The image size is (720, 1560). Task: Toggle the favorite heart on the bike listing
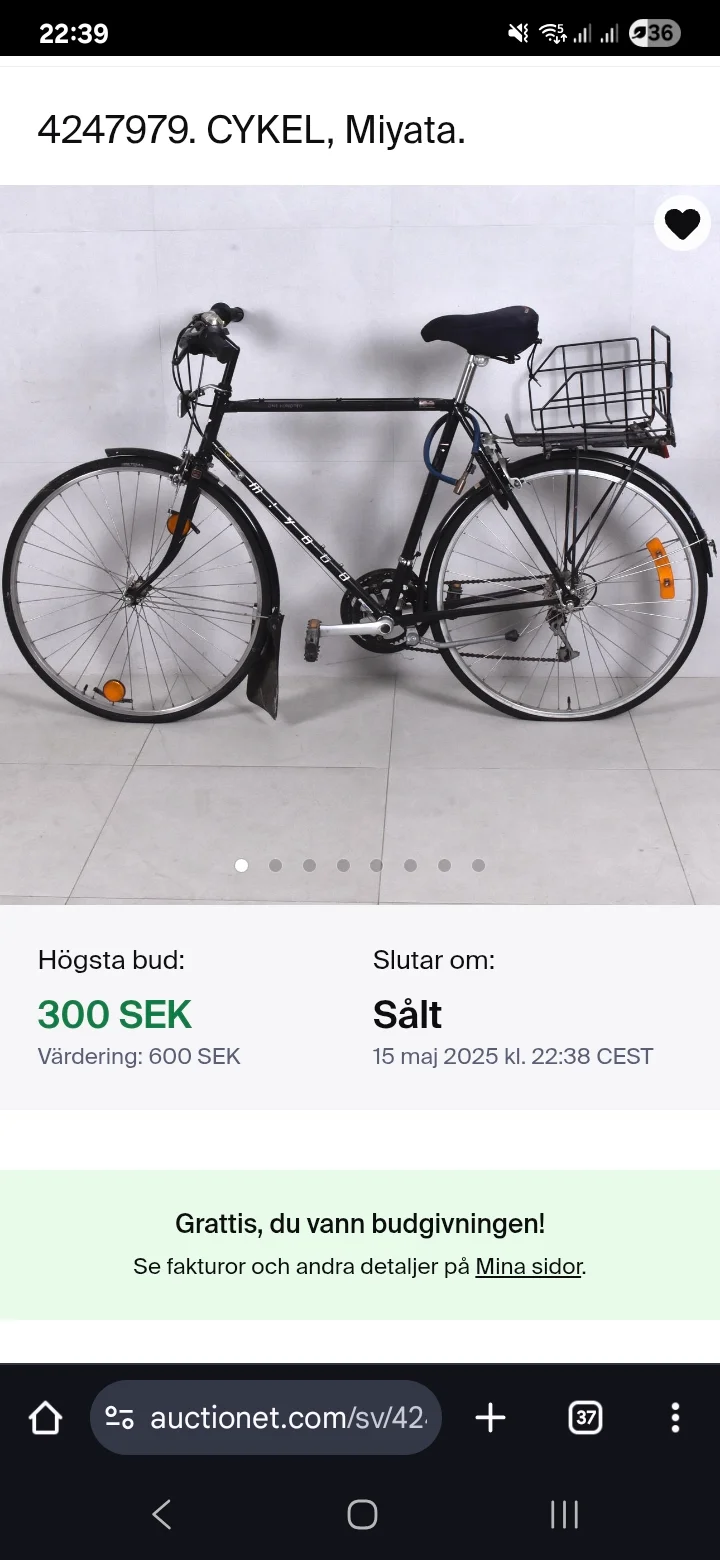coord(682,224)
